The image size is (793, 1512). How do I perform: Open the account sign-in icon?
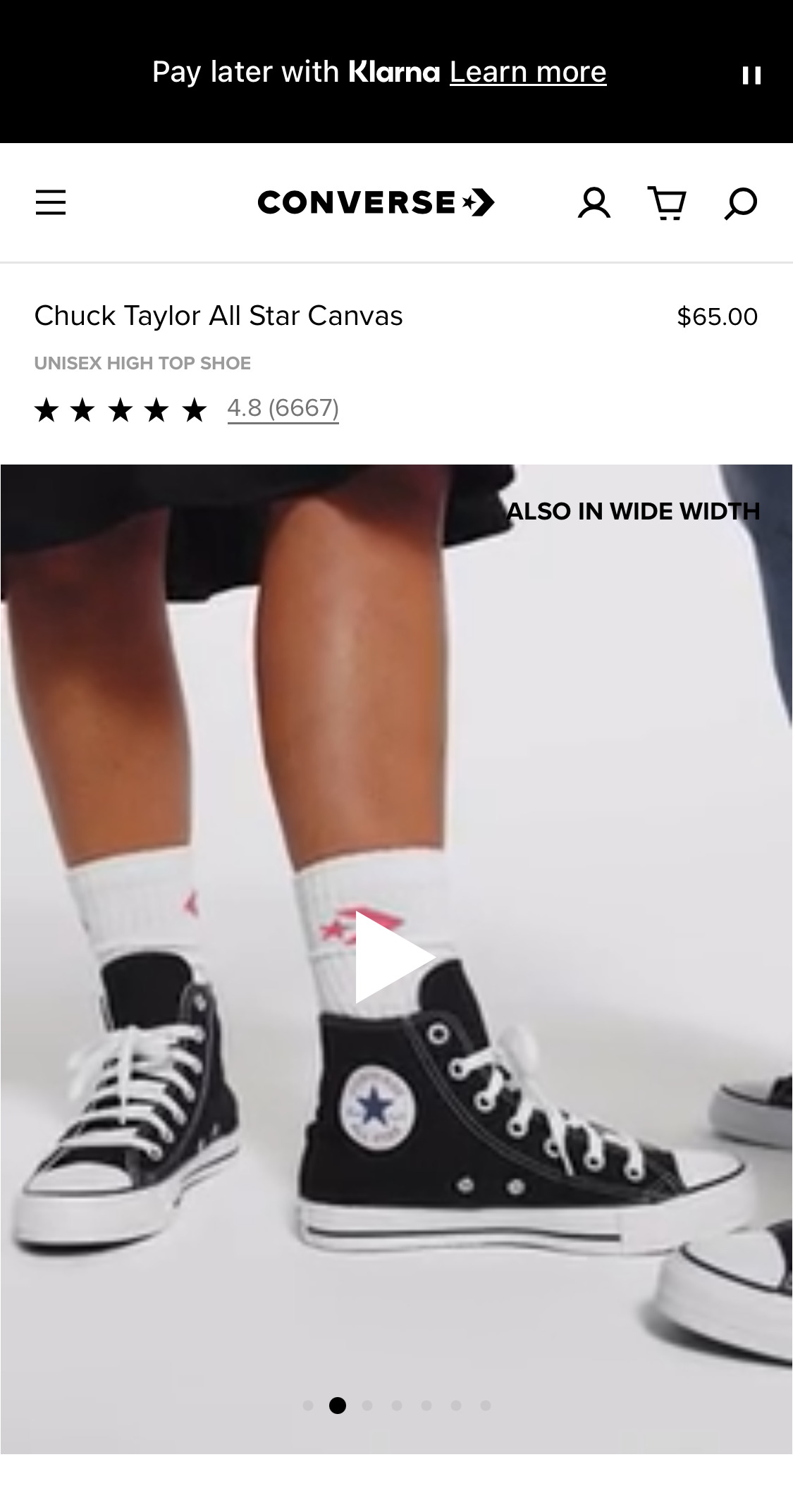pyautogui.click(x=594, y=203)
